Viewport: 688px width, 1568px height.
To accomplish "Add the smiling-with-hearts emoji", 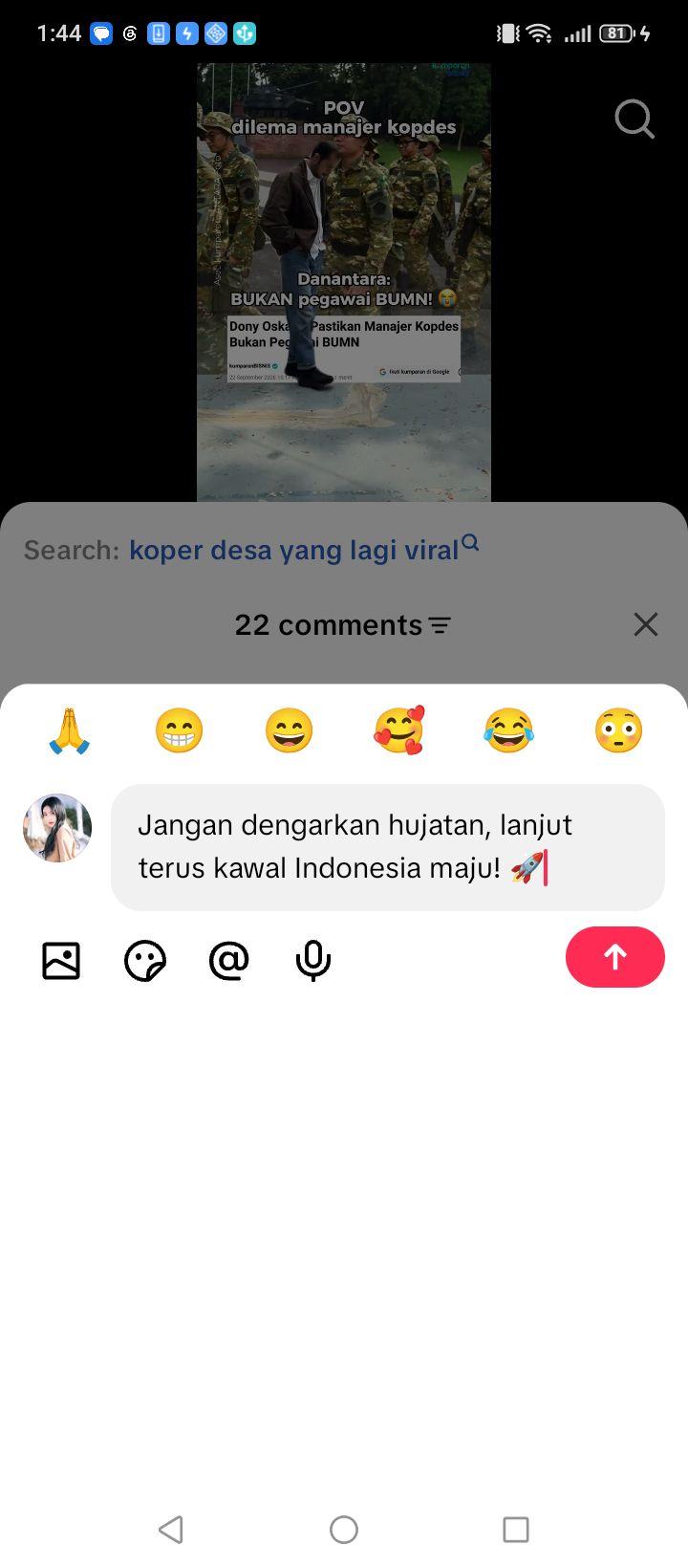I will click(x=399, y=731).
